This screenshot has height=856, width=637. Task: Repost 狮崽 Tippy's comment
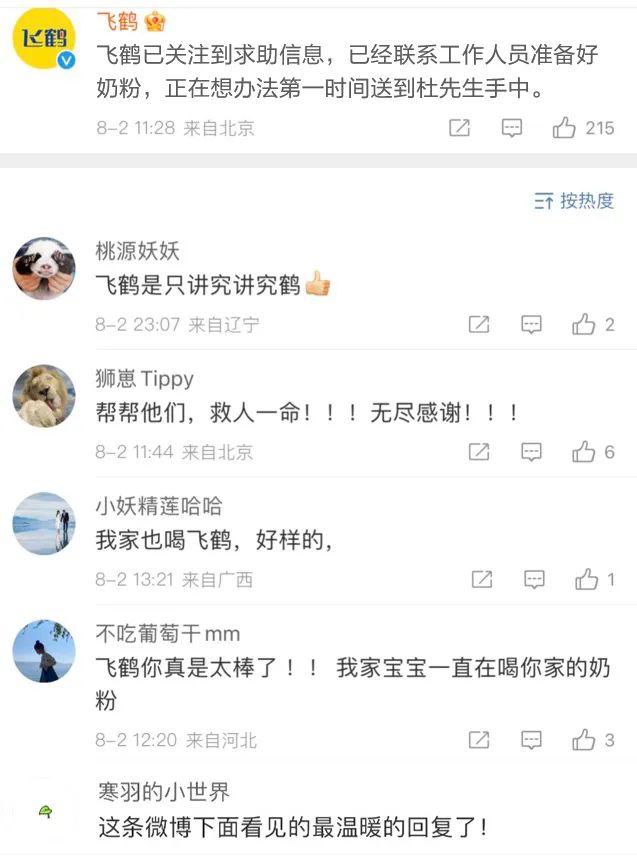click(x=479, y=452)
